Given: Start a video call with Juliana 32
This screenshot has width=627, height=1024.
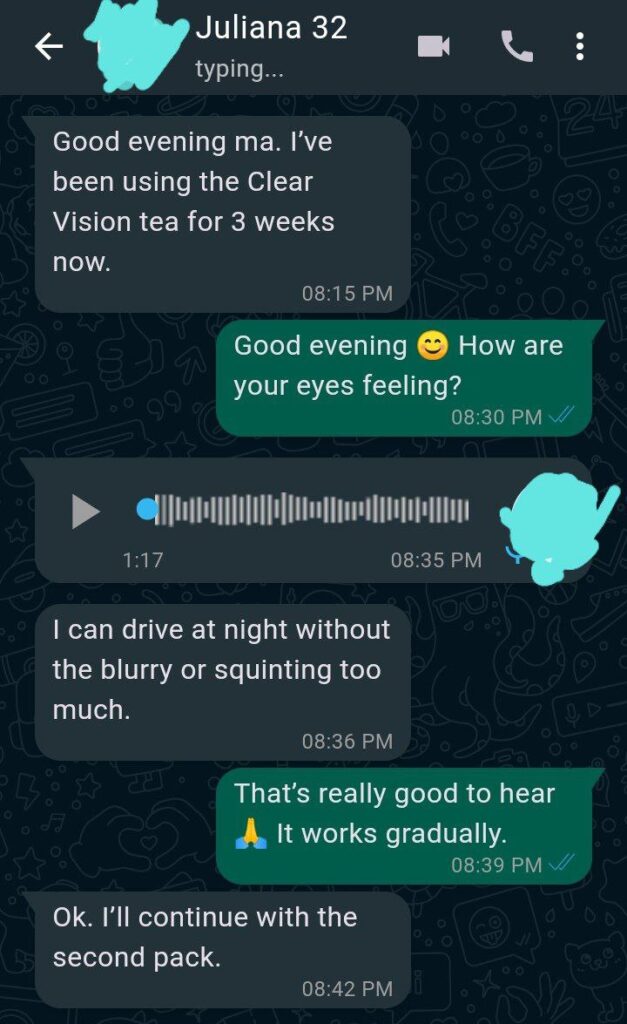Looking at the screenshot, I should [433, 46].
